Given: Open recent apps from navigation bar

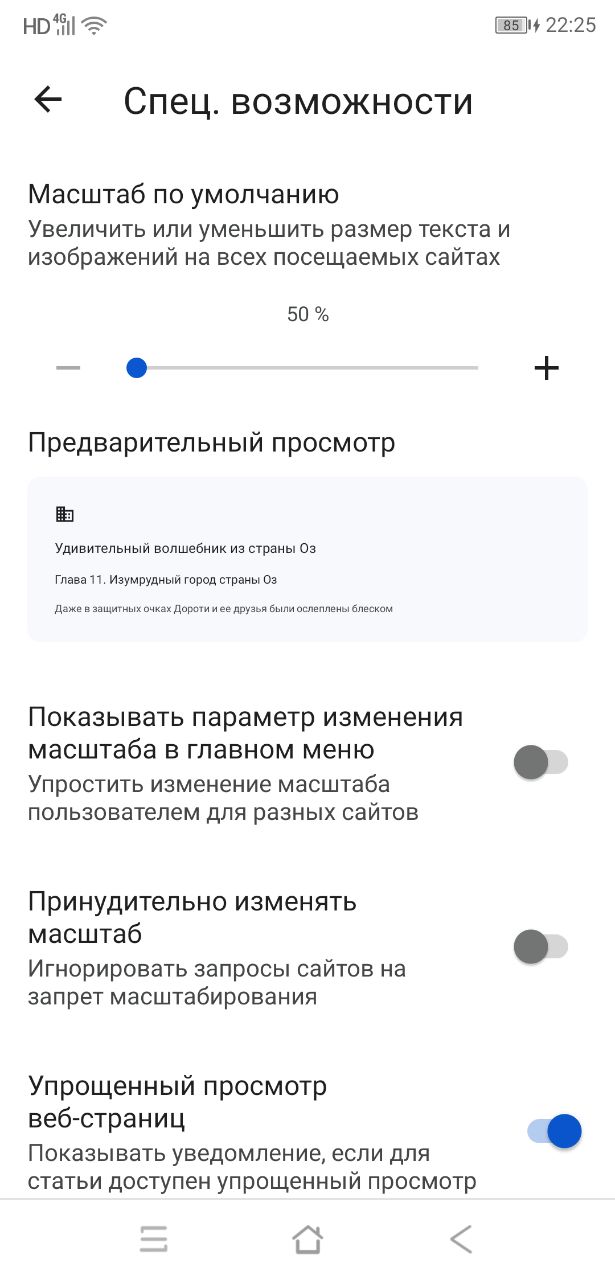Looking at the screenshot, I should (154, 1240).
